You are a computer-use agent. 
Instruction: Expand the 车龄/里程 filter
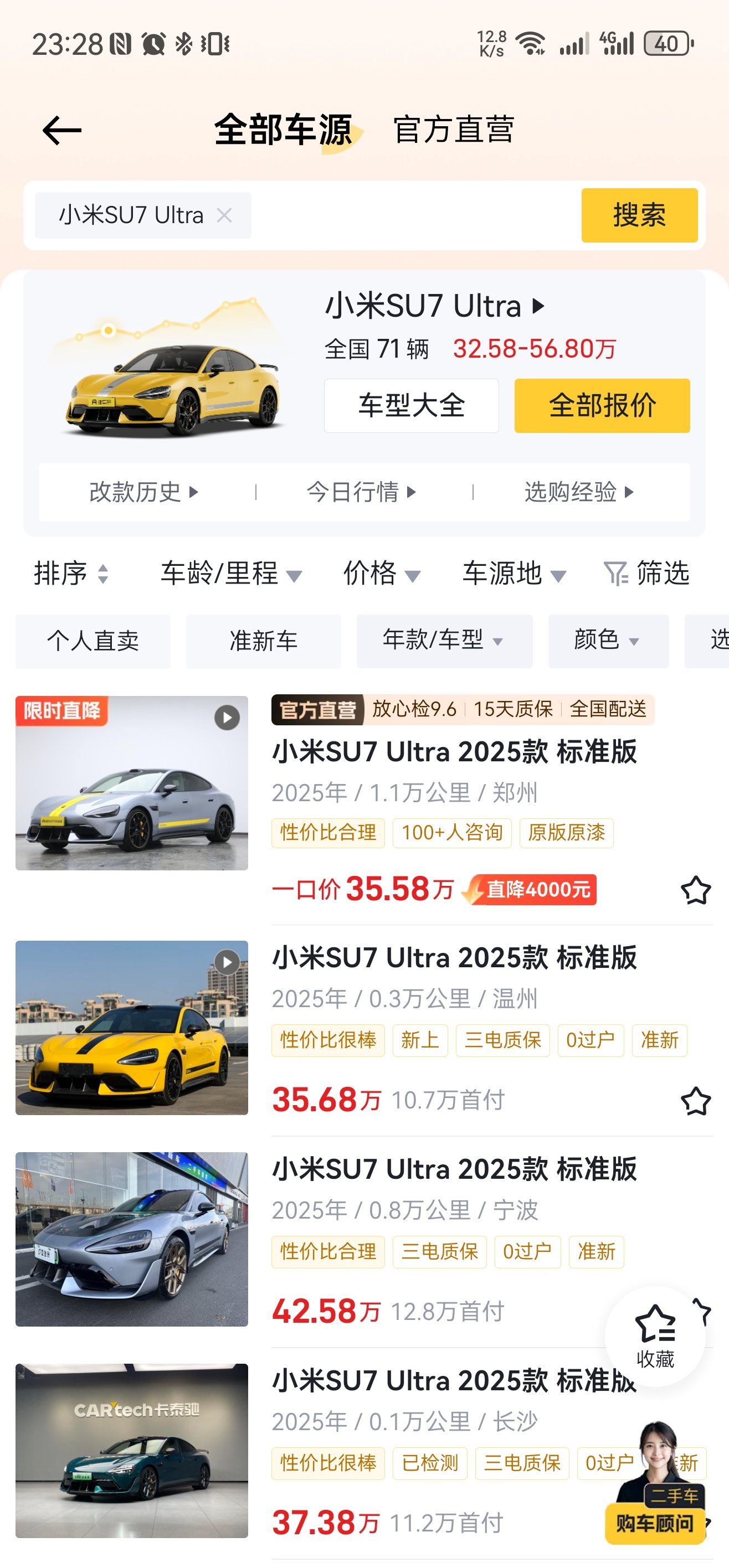[231, 574]
